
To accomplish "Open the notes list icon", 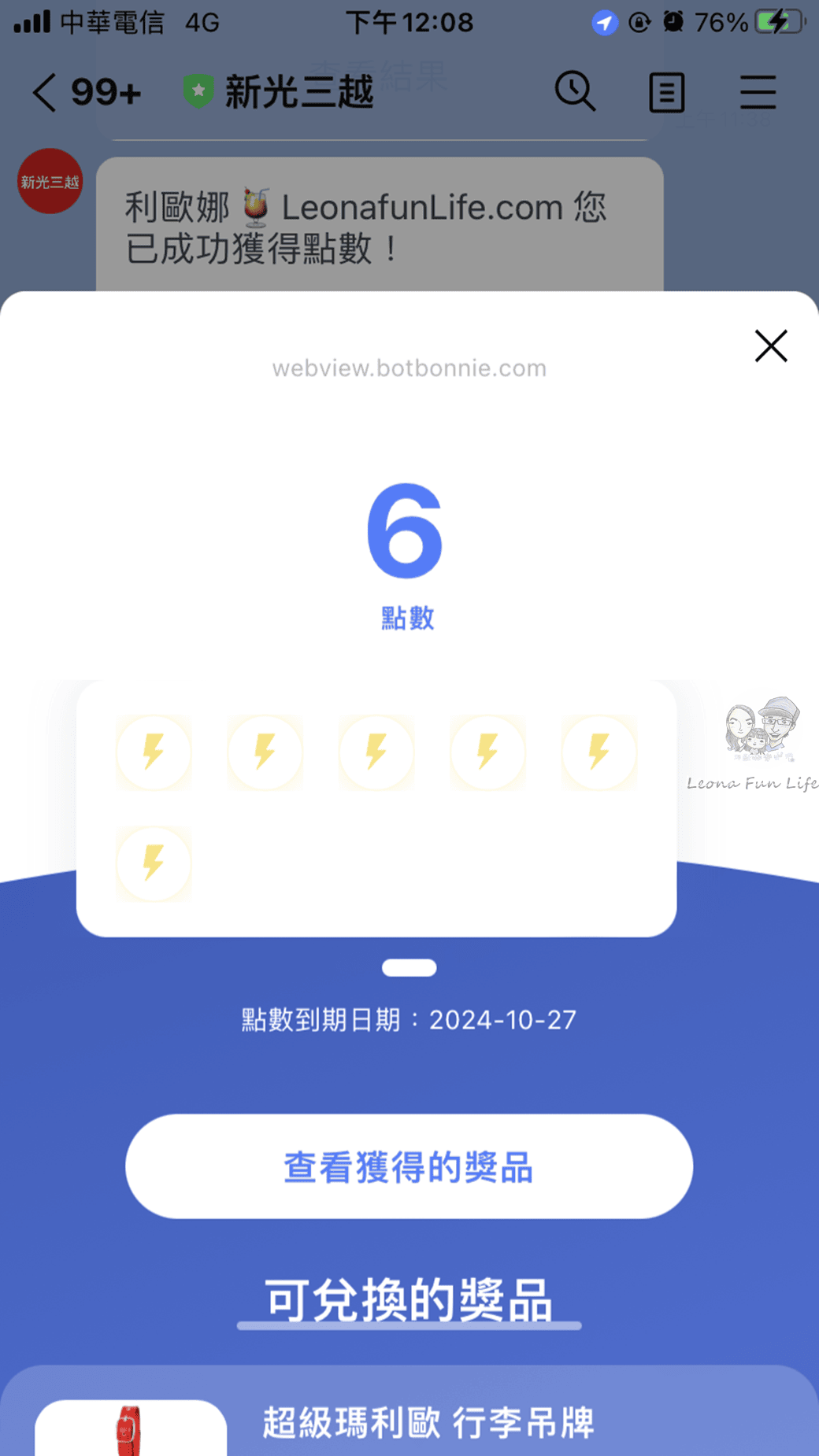I will pyautogui.click(x=666, y=93).
